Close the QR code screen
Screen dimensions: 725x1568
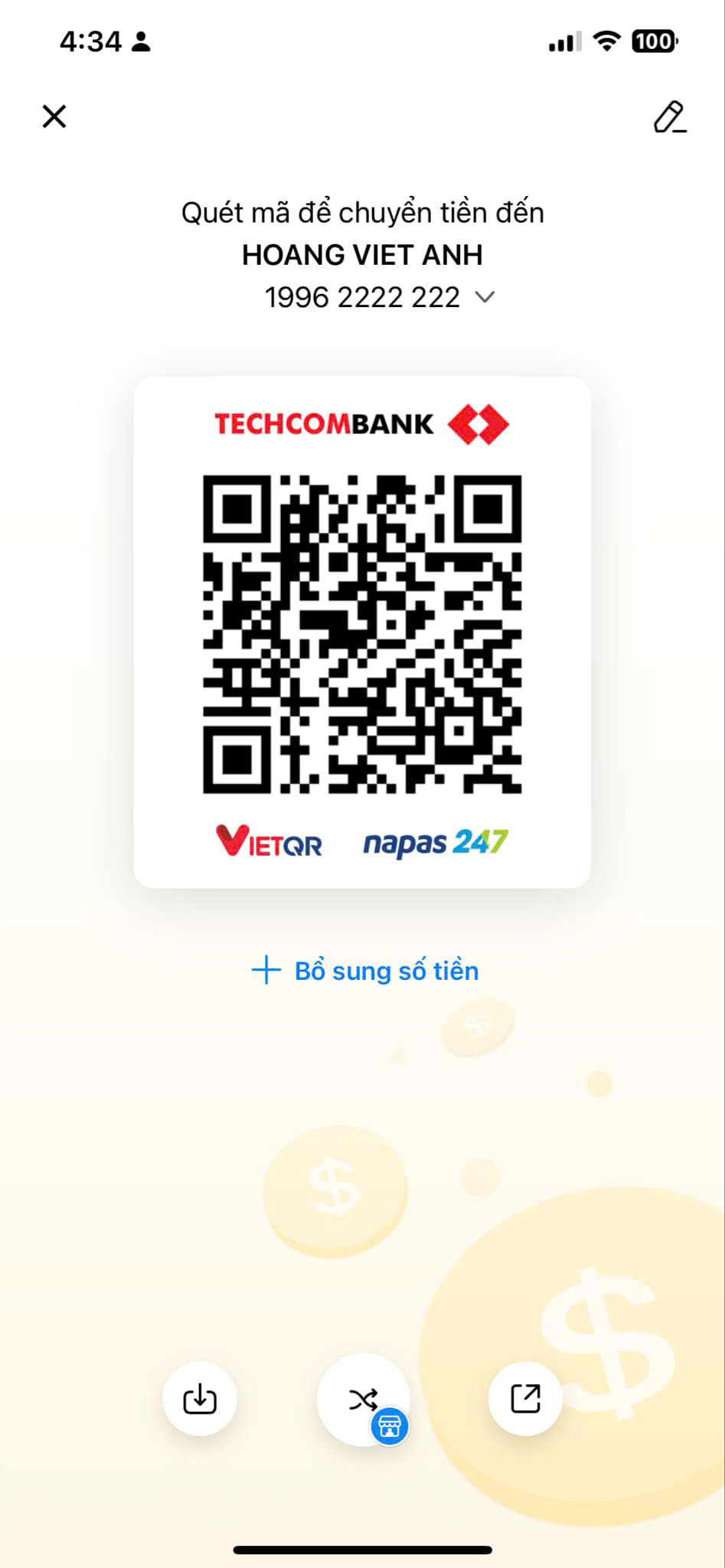[x=54, y=116]
